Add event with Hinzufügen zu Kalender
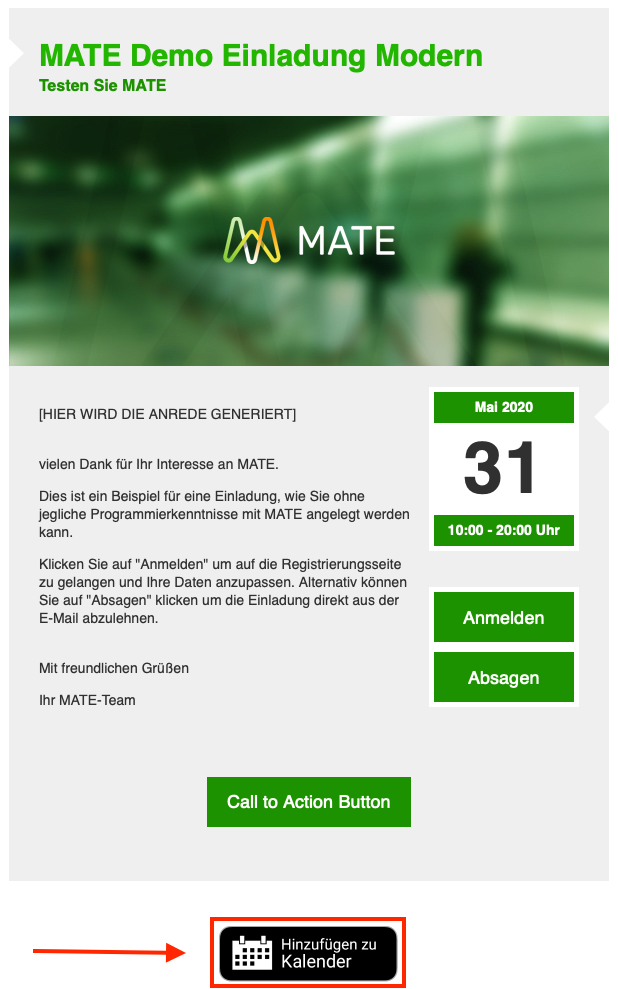Viewport: 618px width, 989px height. click(308, 953)
